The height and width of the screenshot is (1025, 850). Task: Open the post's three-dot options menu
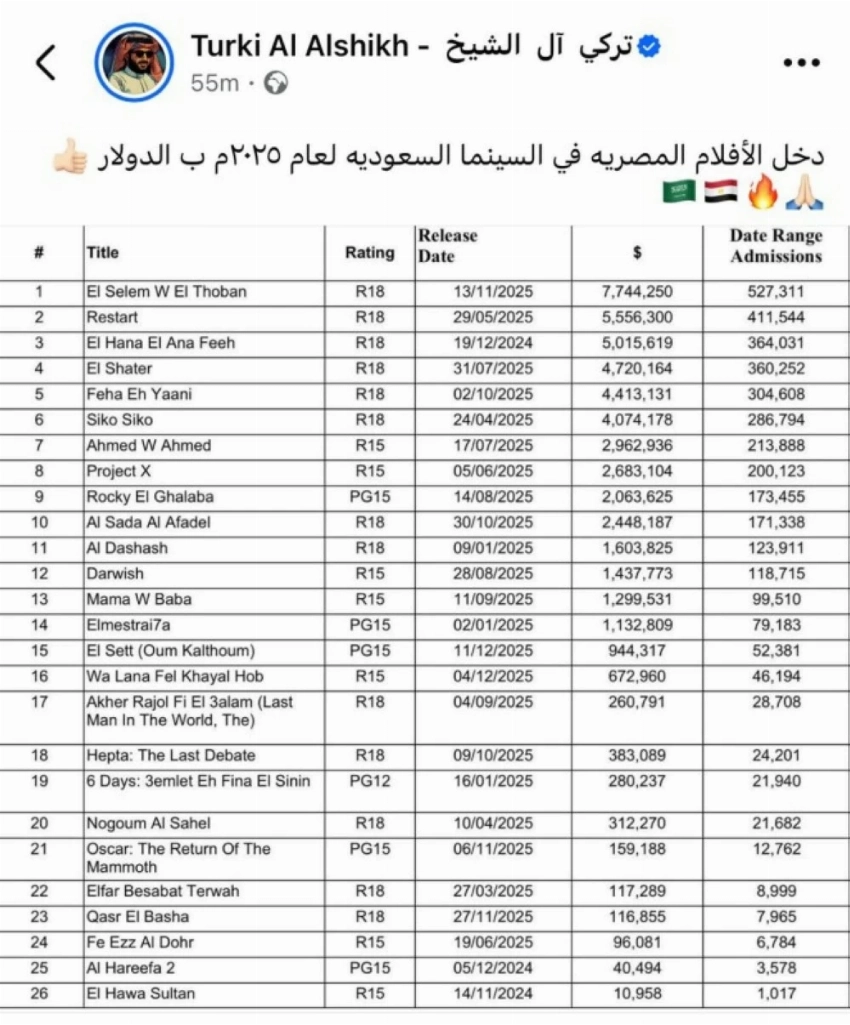tap(801, 62)
